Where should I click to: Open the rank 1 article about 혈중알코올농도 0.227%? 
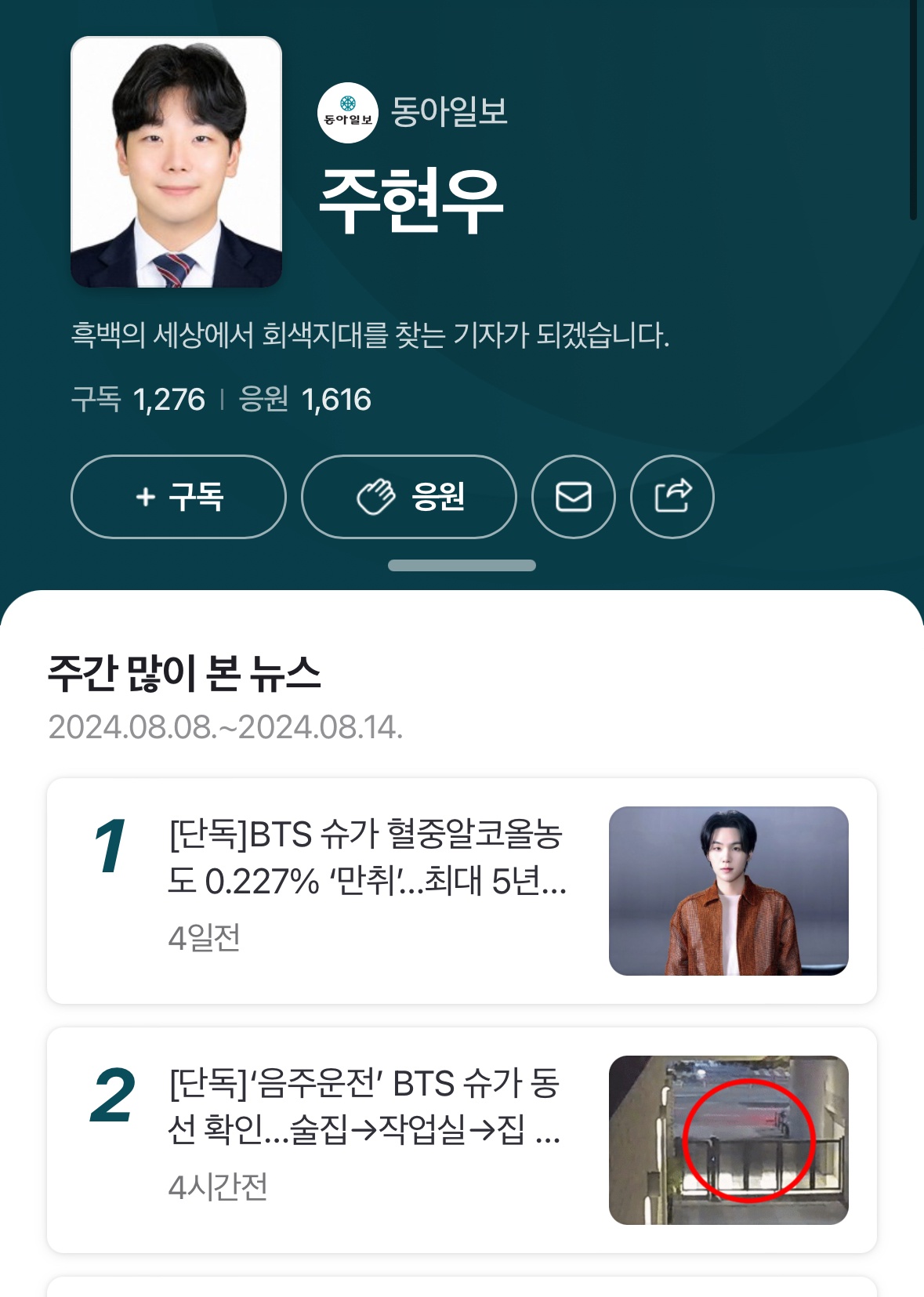click(x=367, y=857)
